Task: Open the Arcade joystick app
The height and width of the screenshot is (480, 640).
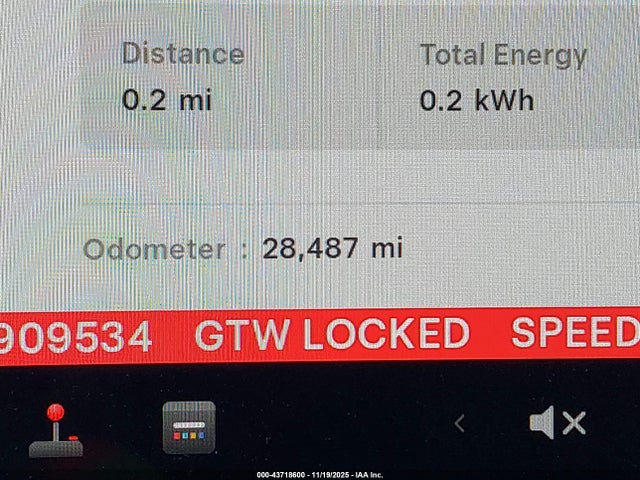Action: tap(56, 430)
